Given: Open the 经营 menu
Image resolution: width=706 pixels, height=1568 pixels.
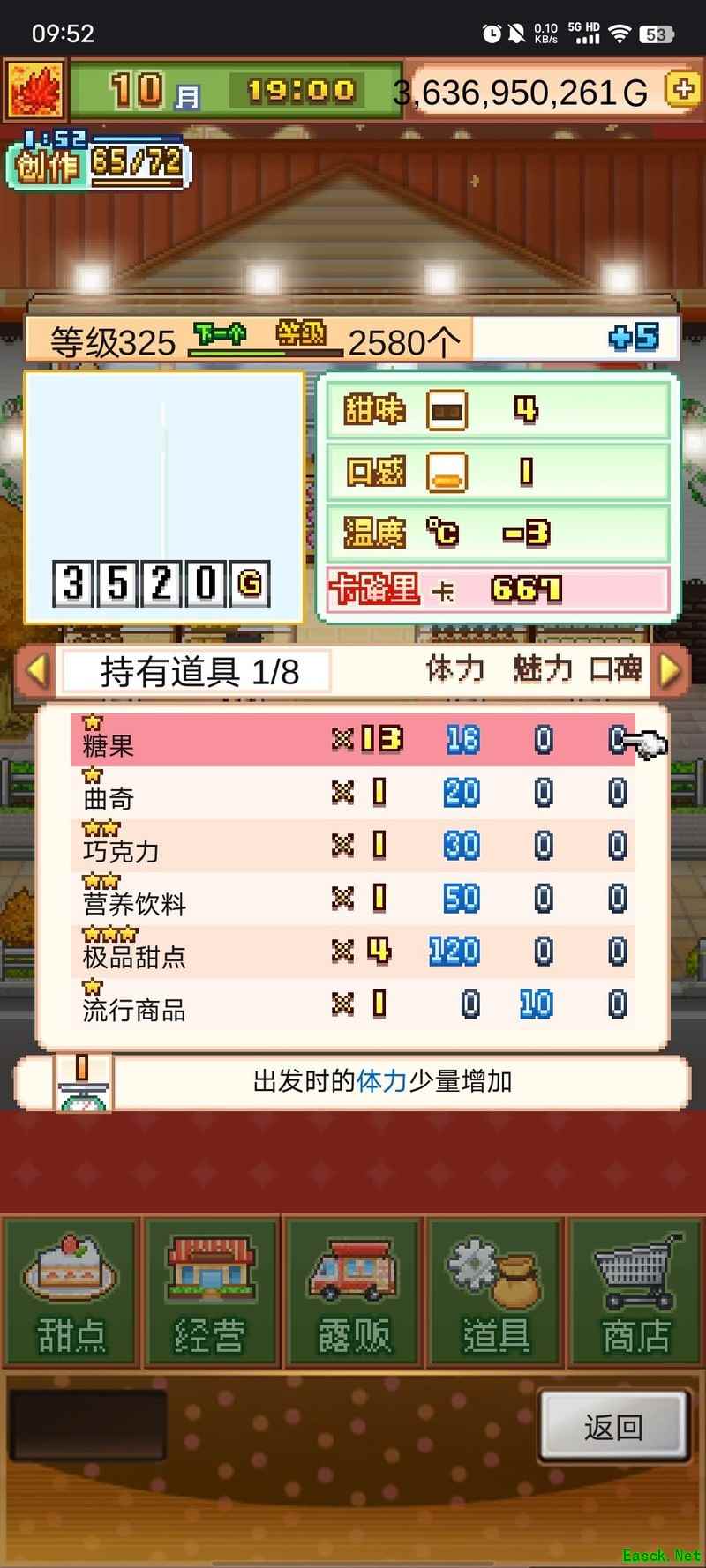Looking at the screenshot, I should coord(211,1292).
